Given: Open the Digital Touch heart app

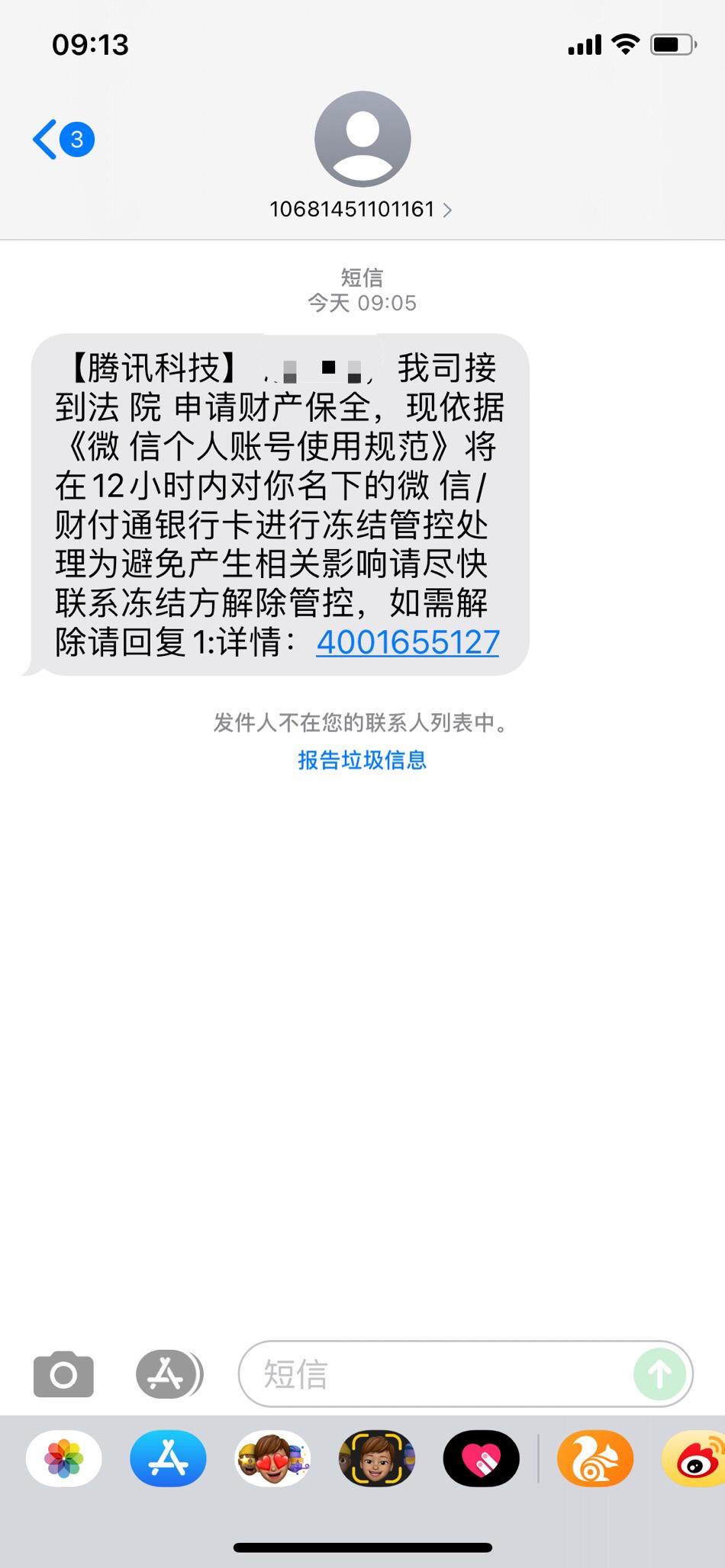Looking at the screenshot, I should click(481, 1459).
